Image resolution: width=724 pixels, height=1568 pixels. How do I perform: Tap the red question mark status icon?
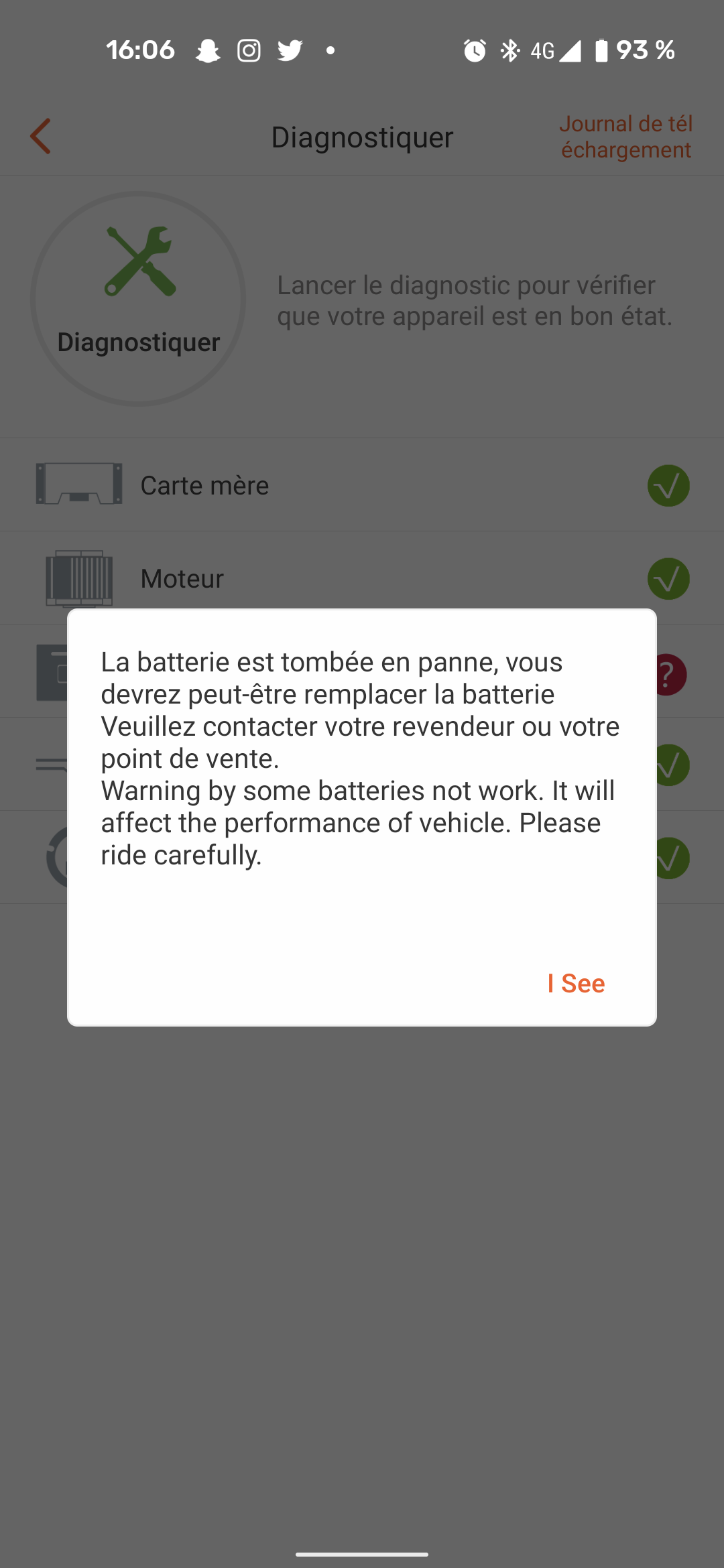tap(671, 674)
